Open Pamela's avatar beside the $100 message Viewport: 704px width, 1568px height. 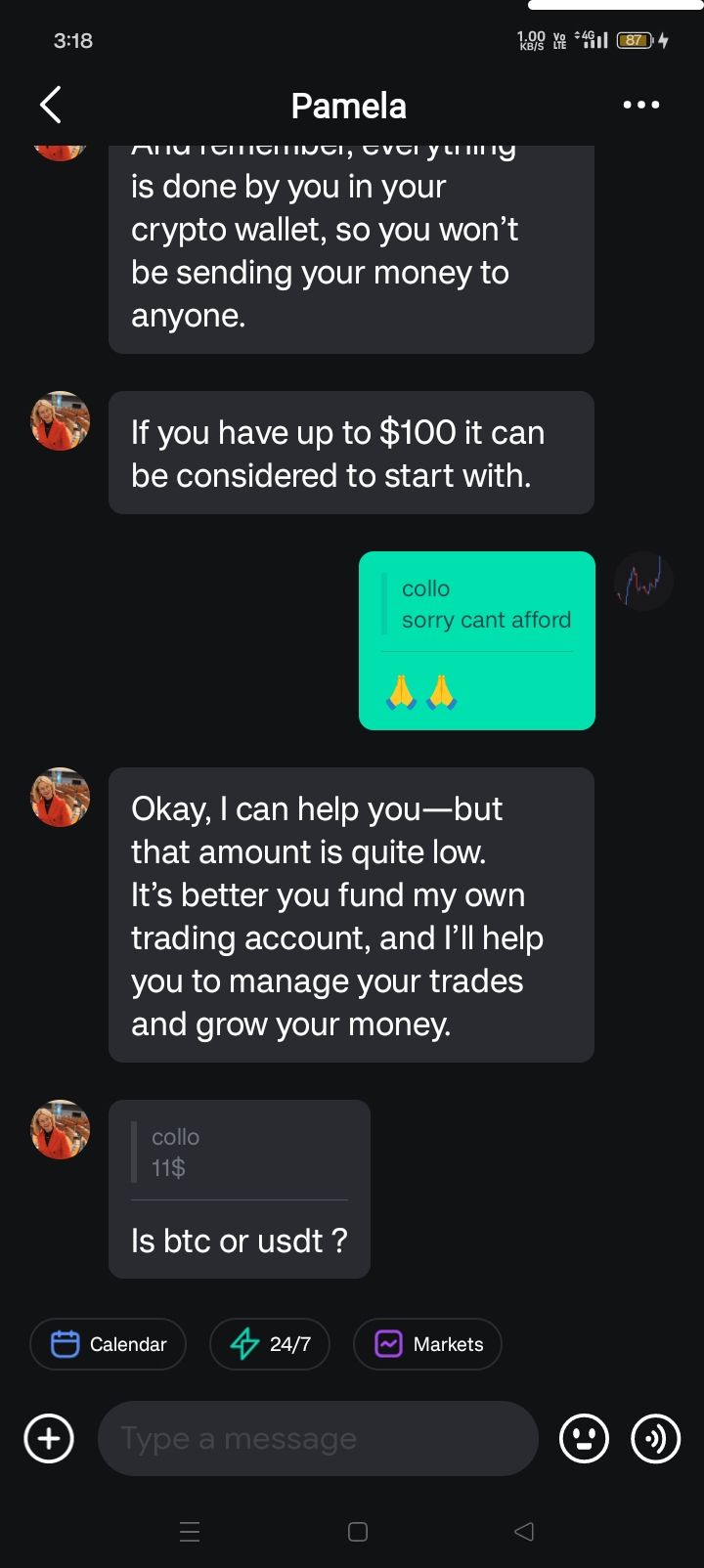tap(61, 421)
